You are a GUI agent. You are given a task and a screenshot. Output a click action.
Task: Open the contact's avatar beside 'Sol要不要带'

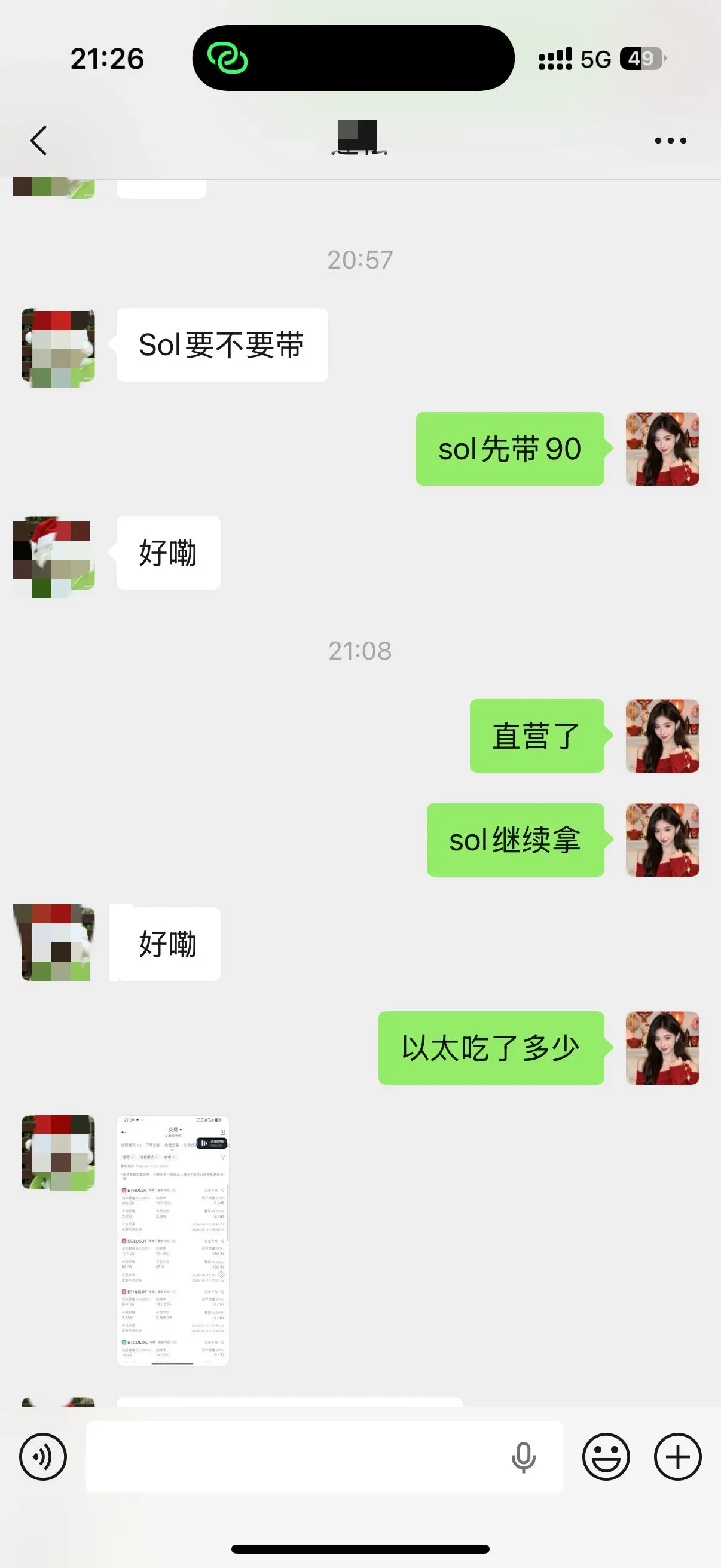pyautogui.click(x=58, y=344)
